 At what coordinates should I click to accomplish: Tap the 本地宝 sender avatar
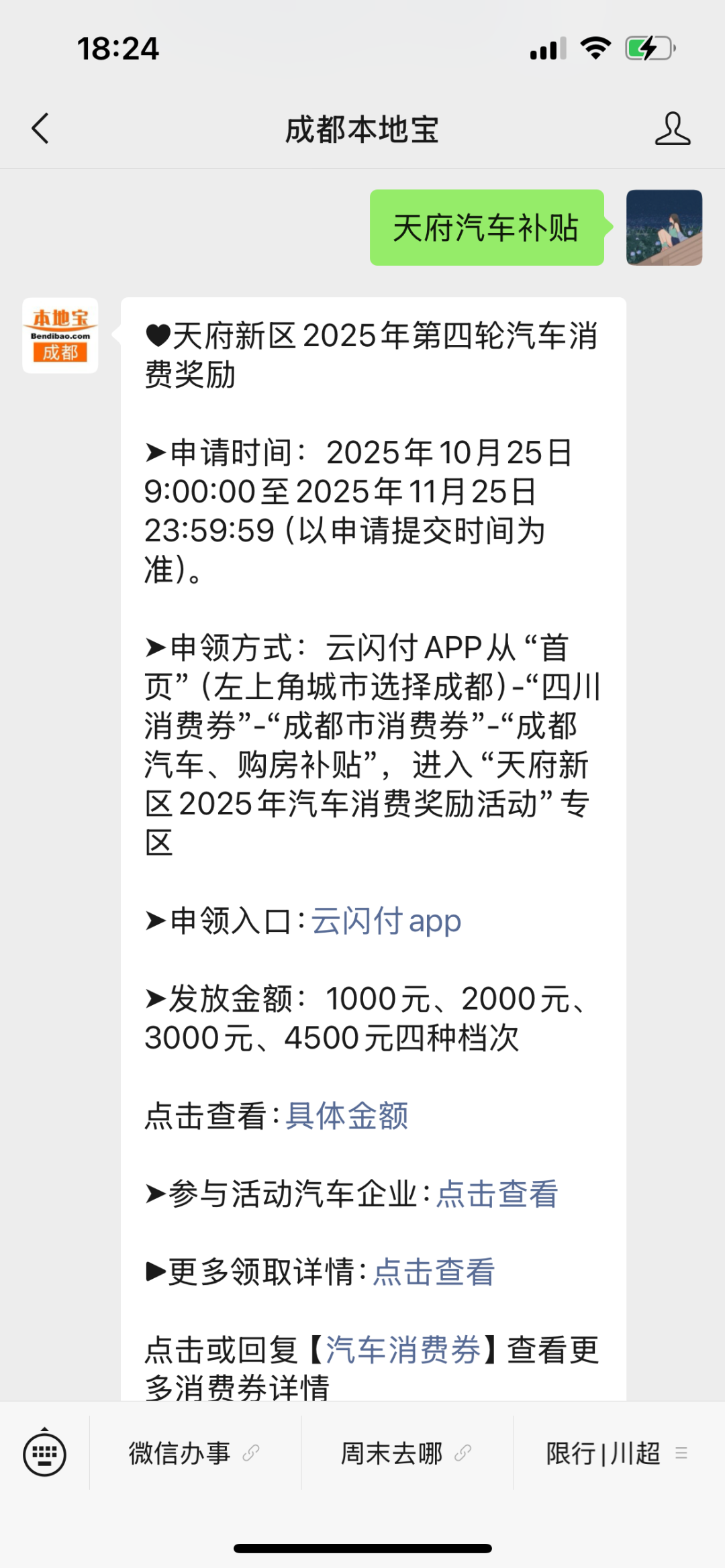click(x=60, y=335)
